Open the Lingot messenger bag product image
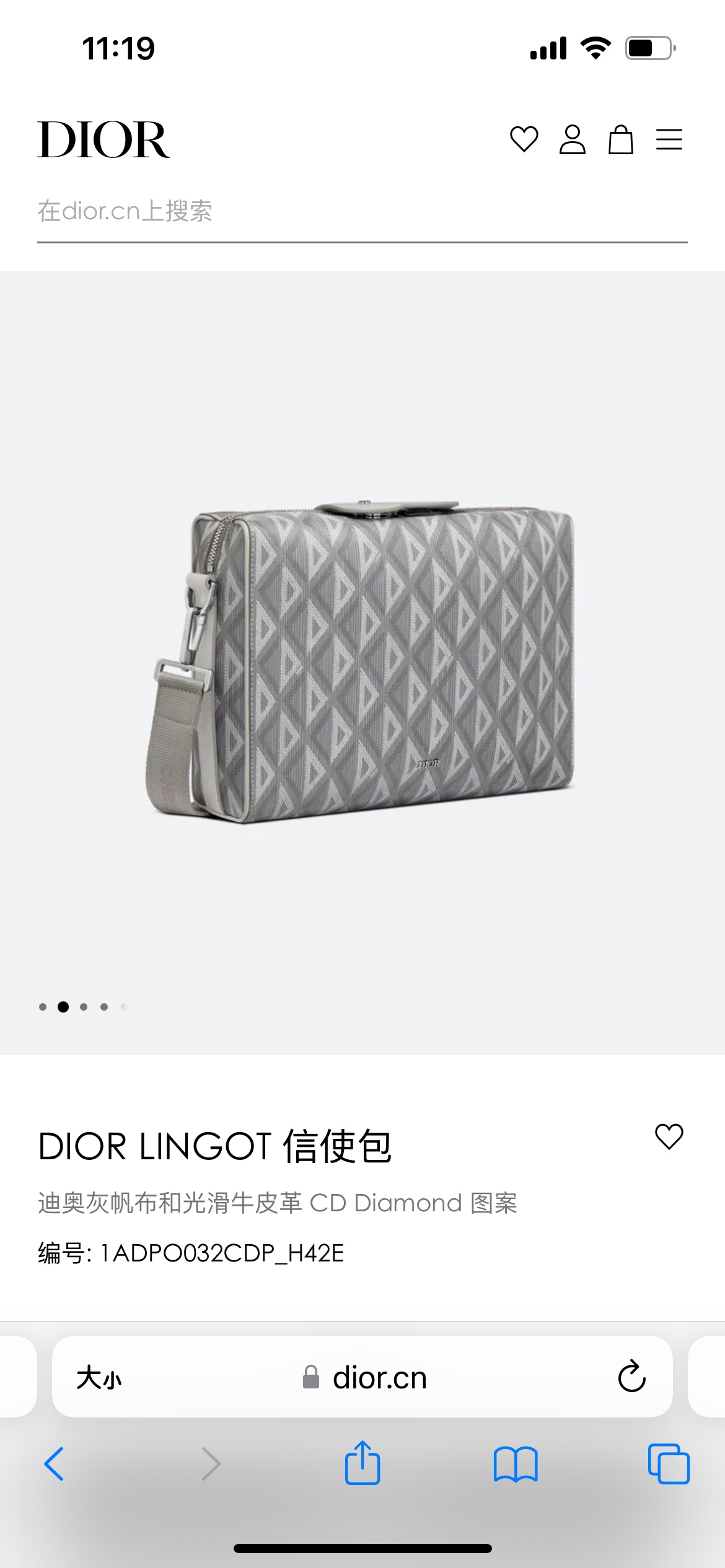Viewport: 725px width, 1568px height. 362,661
